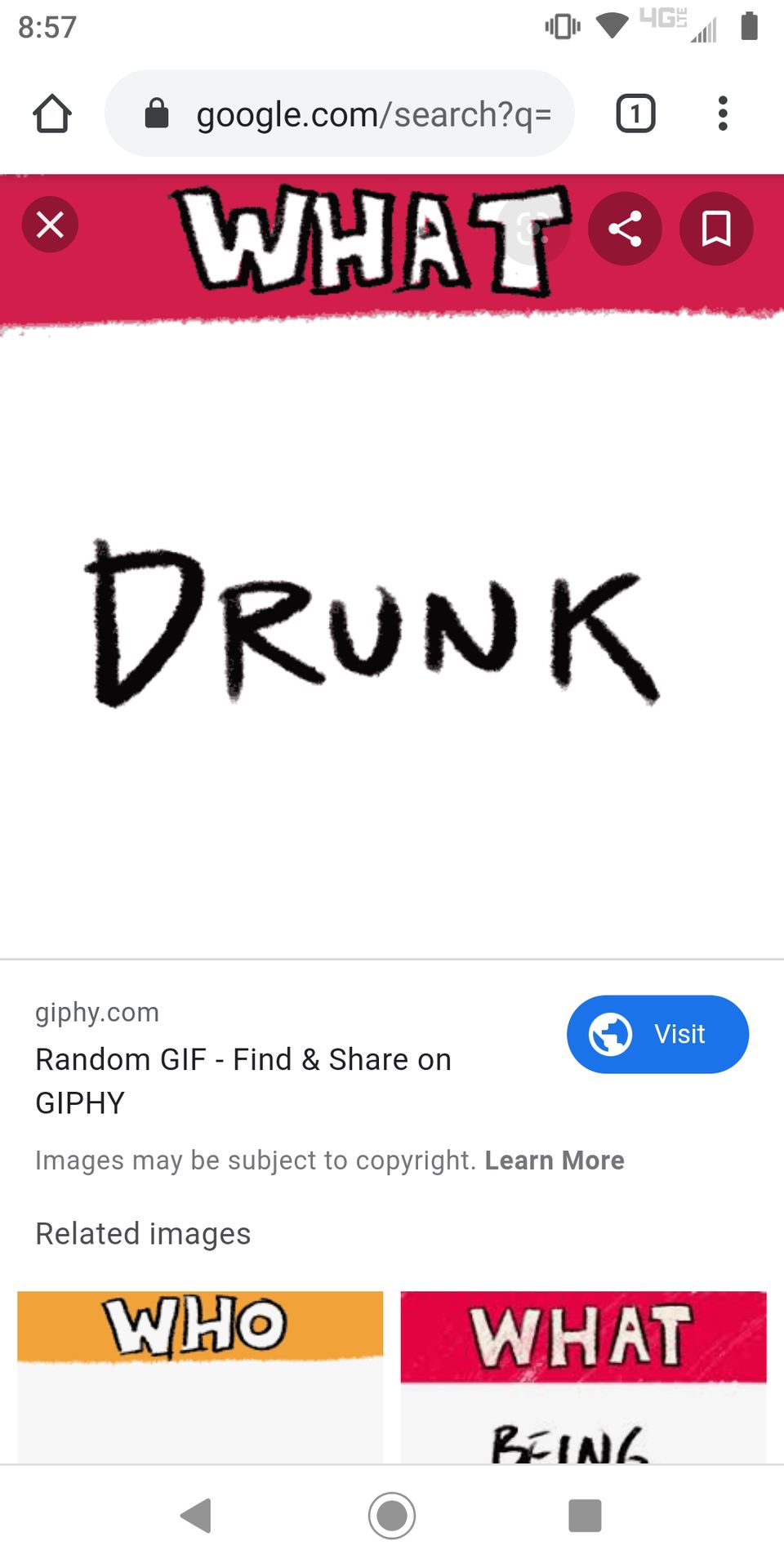784x1568 pixels.
Task: Open the Random GIF GIPHY page title
Action: pos(243,1081)
